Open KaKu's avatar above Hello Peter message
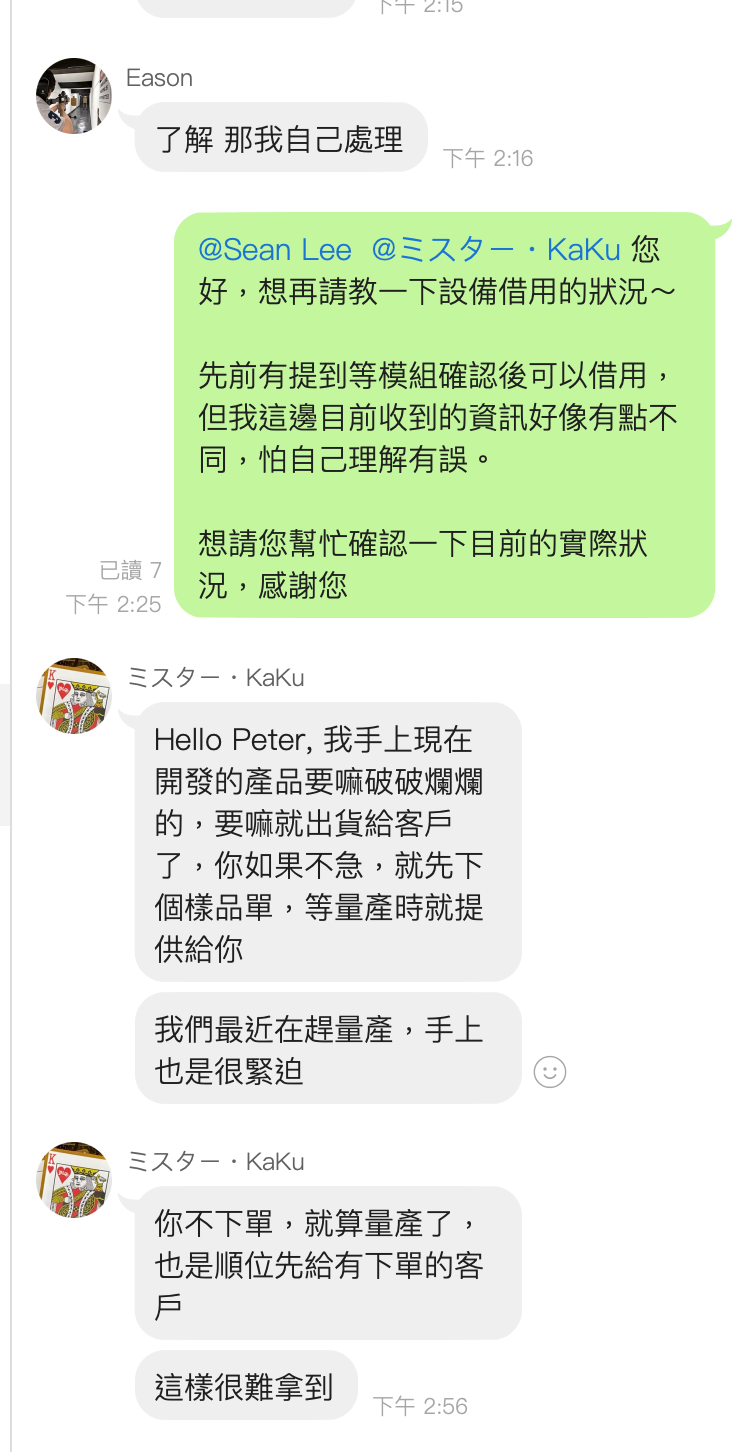Screen dimensions: 746x1452 [73, 696]
